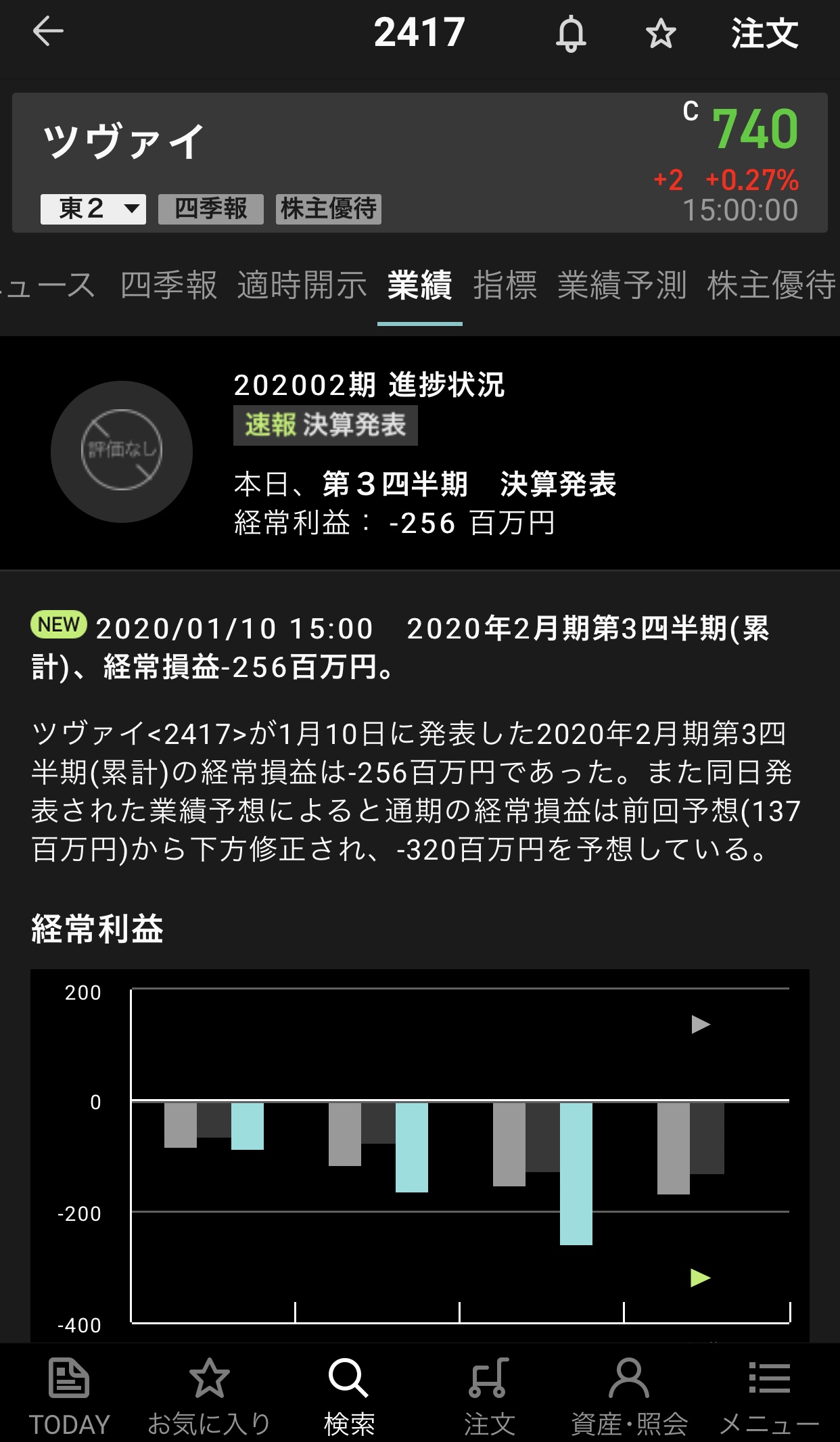Switch to the 株主優待 tab at right
Screen dimensions: 840x1442
[x=771, y=285]
